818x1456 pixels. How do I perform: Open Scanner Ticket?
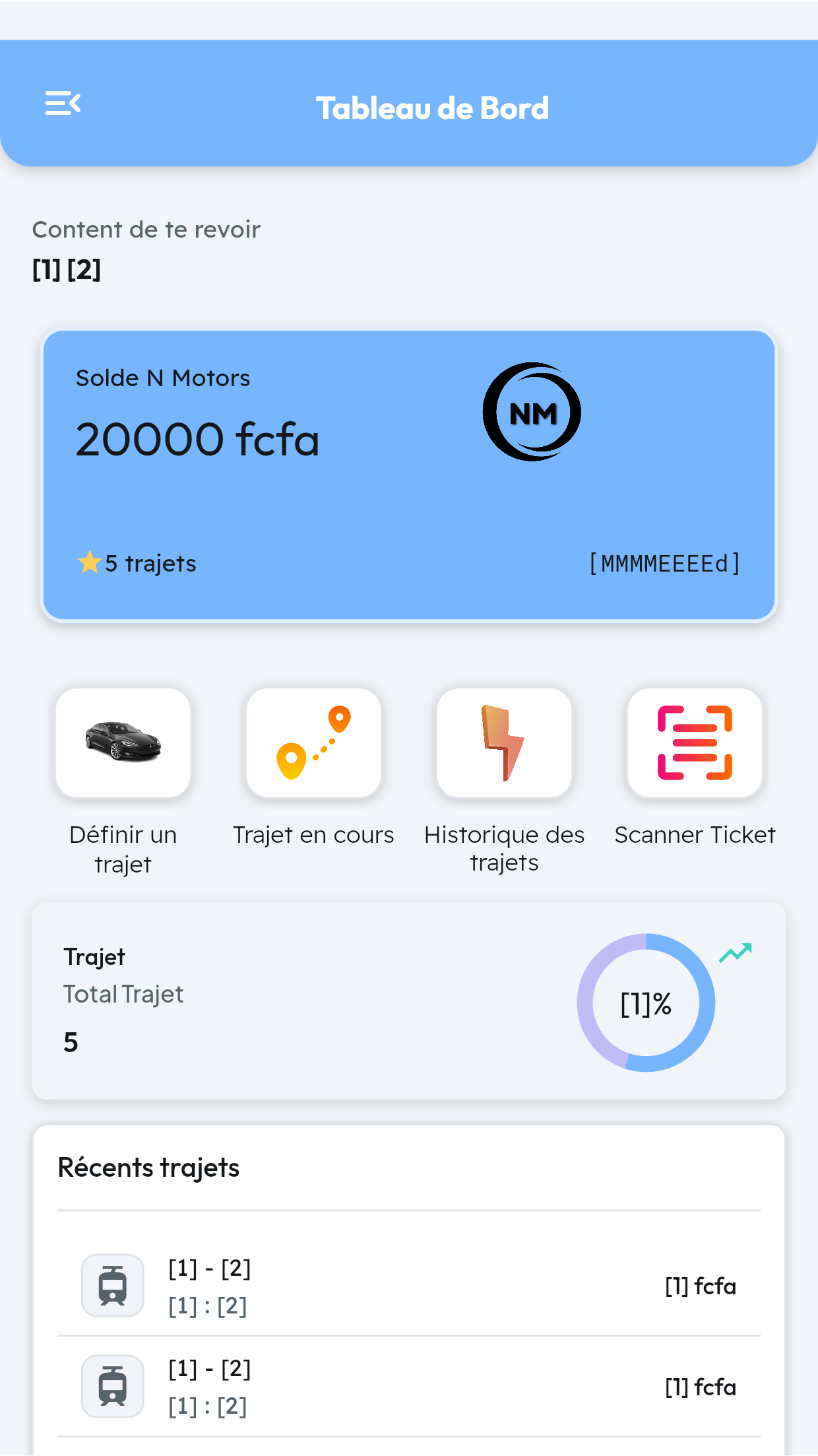(695, 743)
